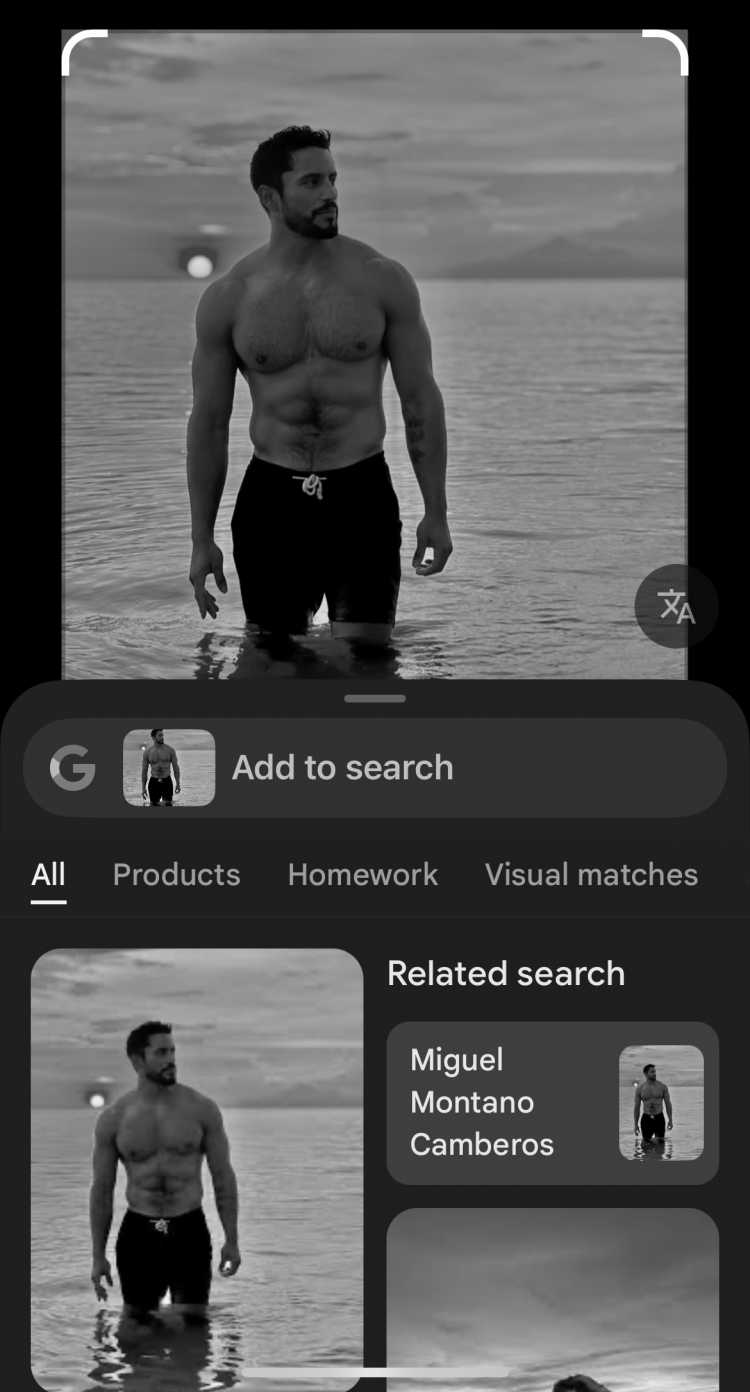Screen dimensions: 750x1392
Task: Tap the Add to search field
Action: [x=374, y=768]
